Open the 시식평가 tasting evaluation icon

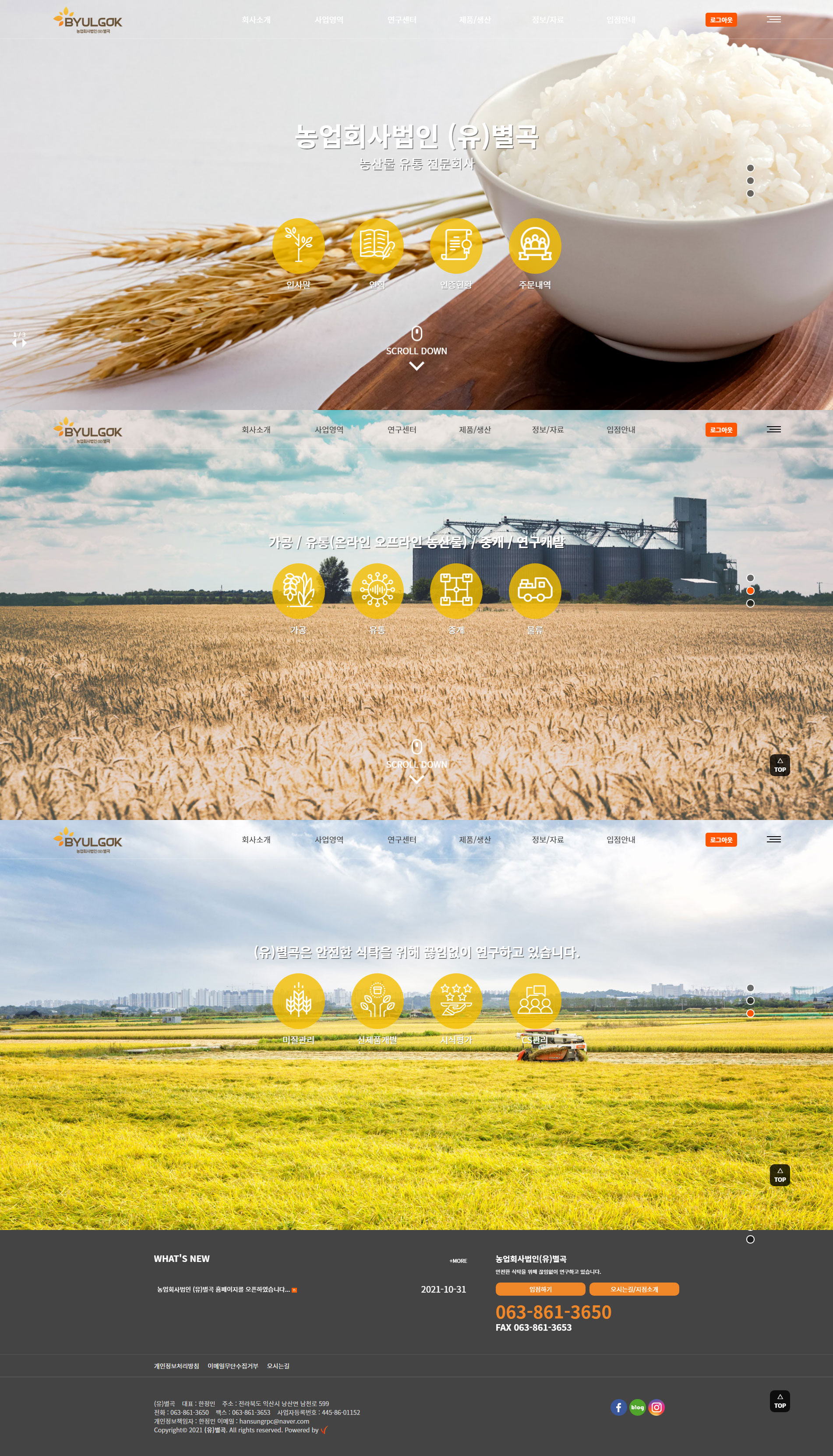456,1001
